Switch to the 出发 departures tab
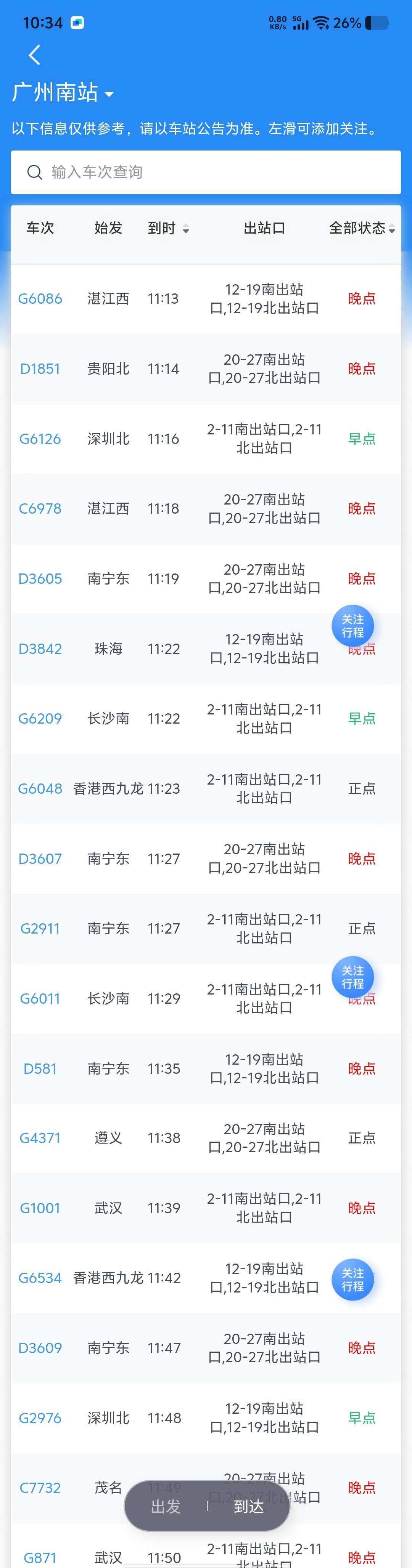This screenshot has width=412, height=1568. pyautogui.click(x=166, y=1506)
